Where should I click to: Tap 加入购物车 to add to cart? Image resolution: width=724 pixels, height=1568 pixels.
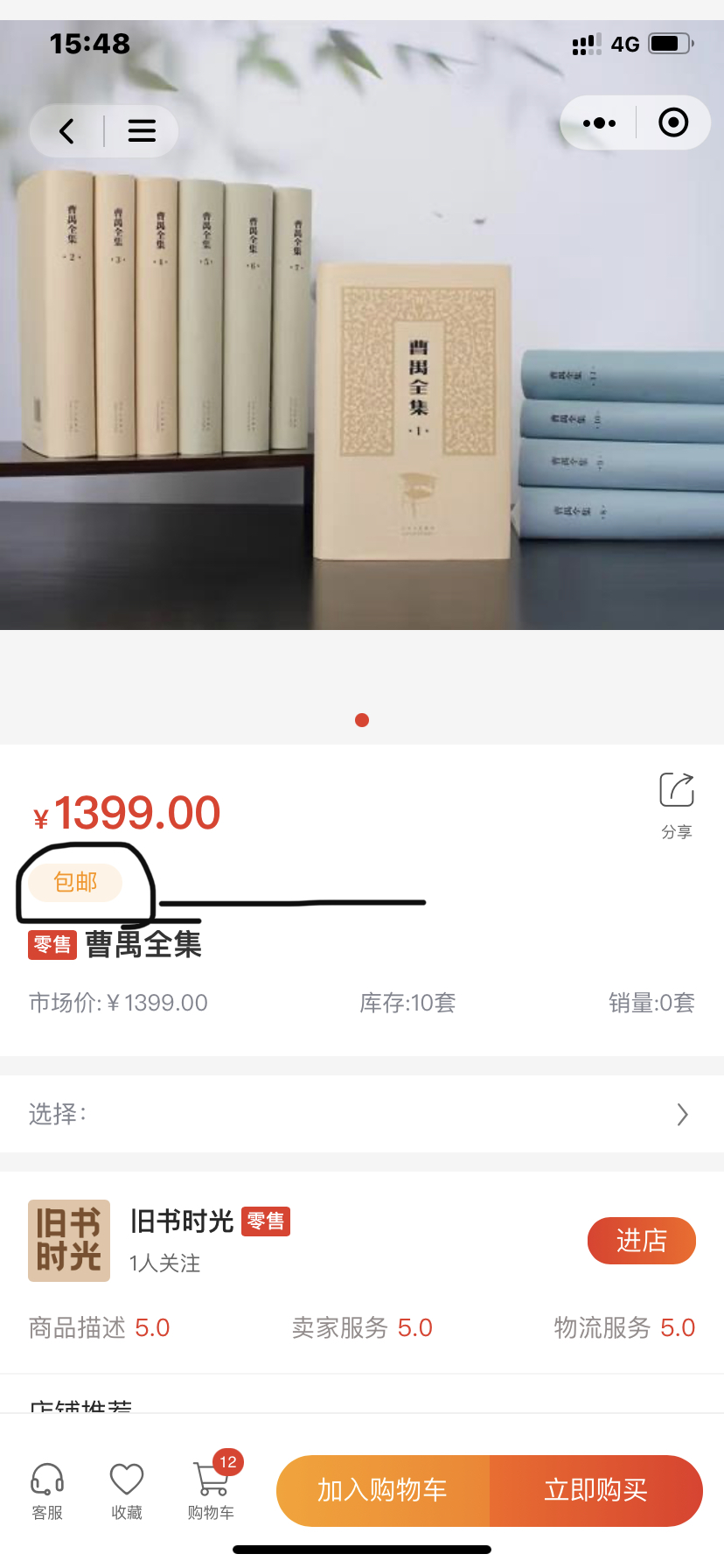(383, 1490)
